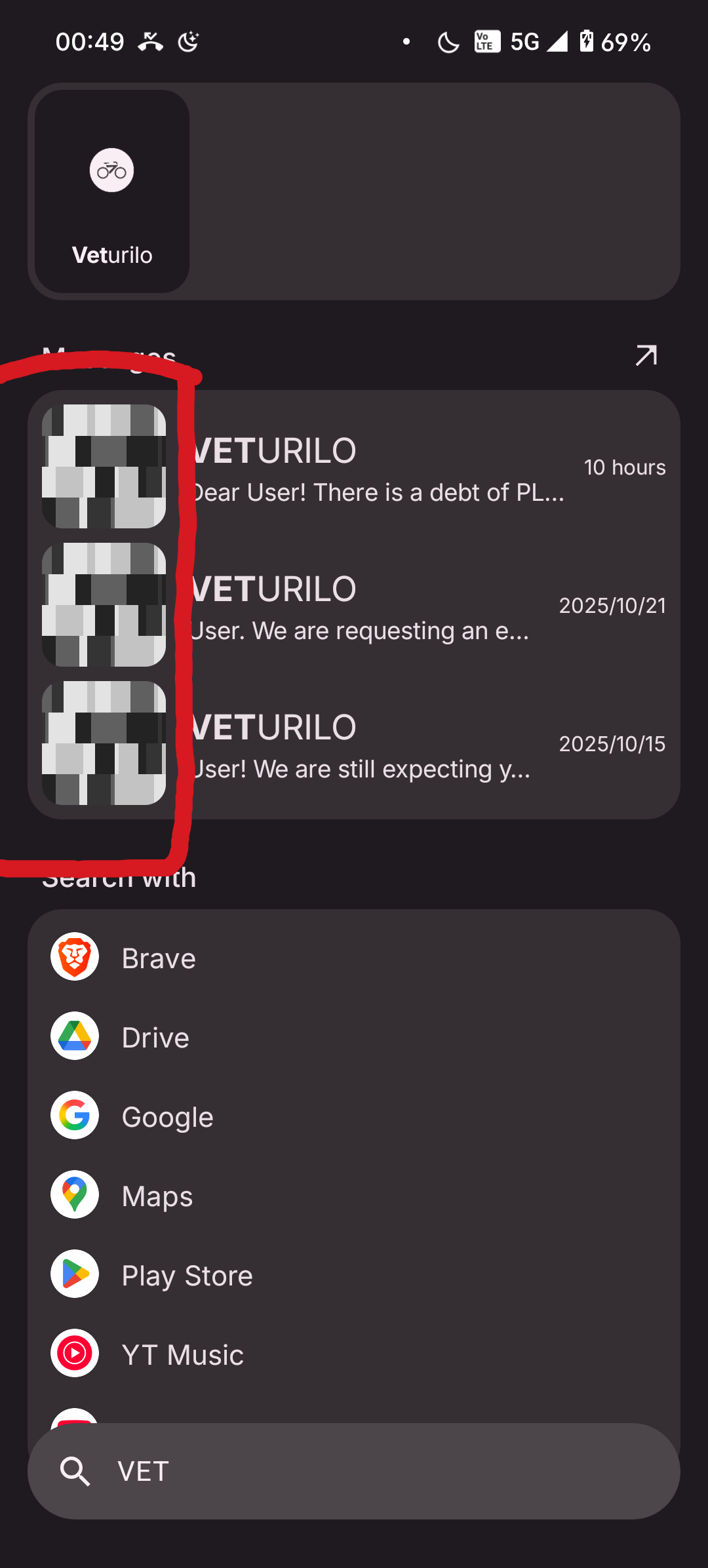Search with Brave
The height and width of the screenshot is (1568, 708).
click(x=157, y=958)
